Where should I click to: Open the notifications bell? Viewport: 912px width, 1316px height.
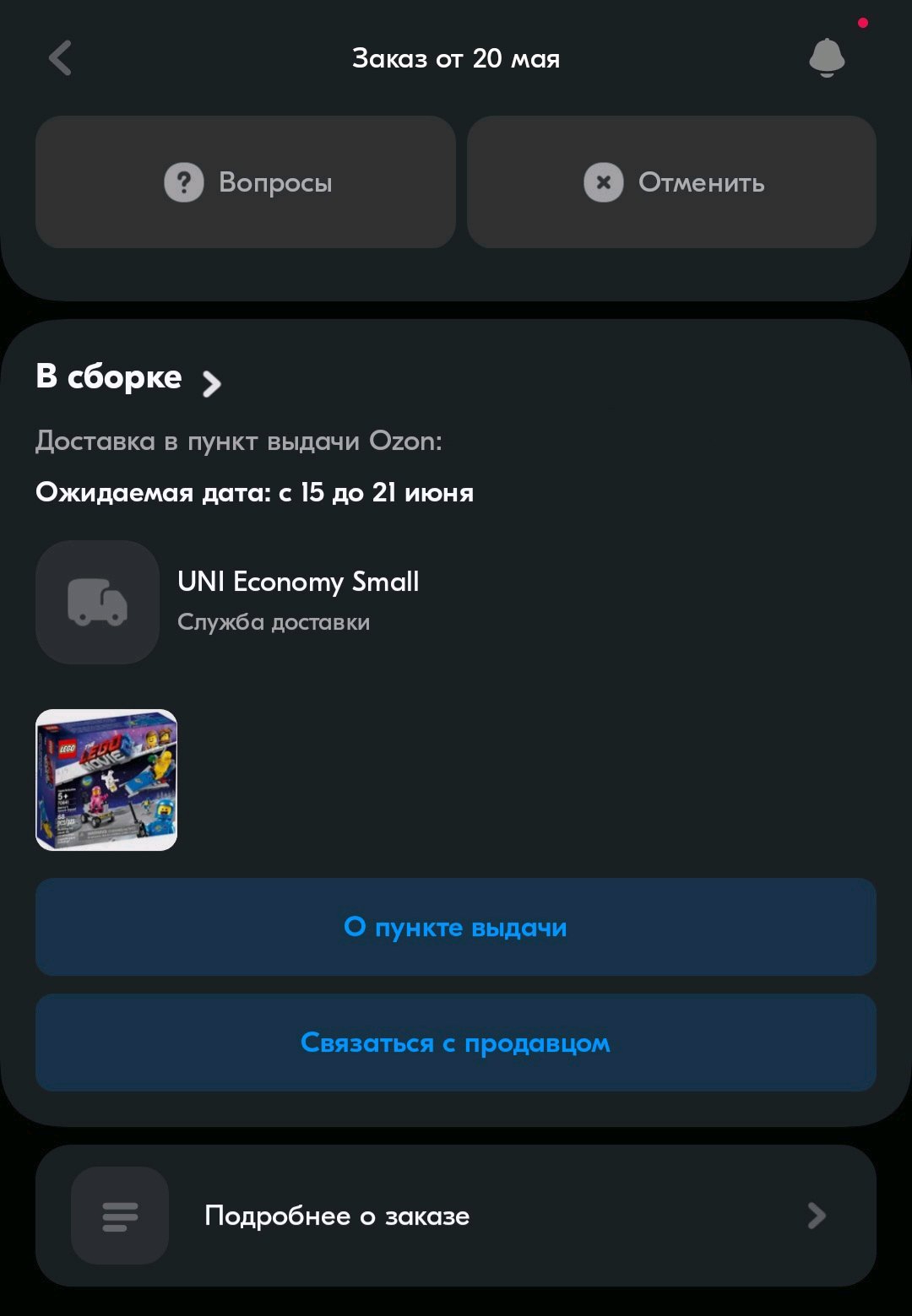pyautogui.click(x=826, y=57)
